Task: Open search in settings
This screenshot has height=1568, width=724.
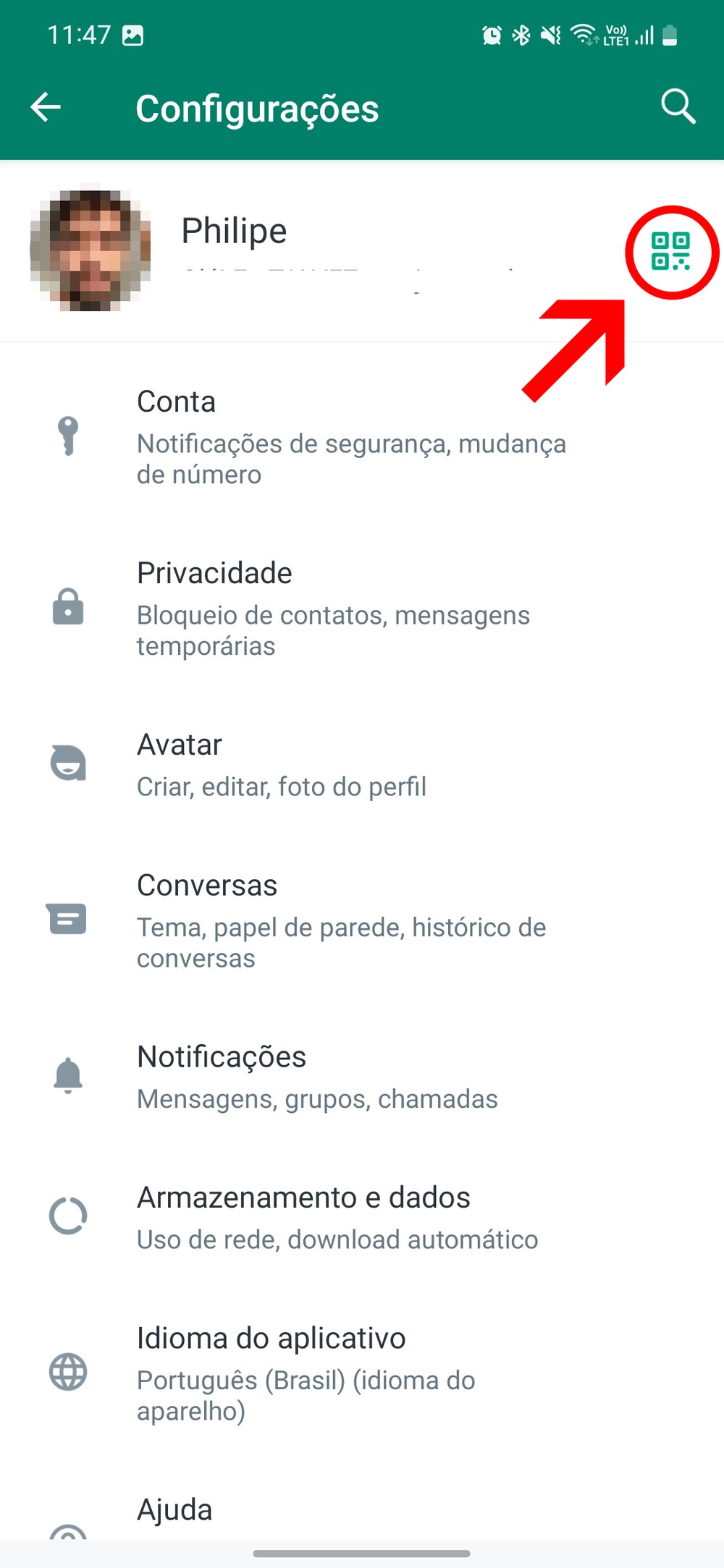Action: (678, 108)
